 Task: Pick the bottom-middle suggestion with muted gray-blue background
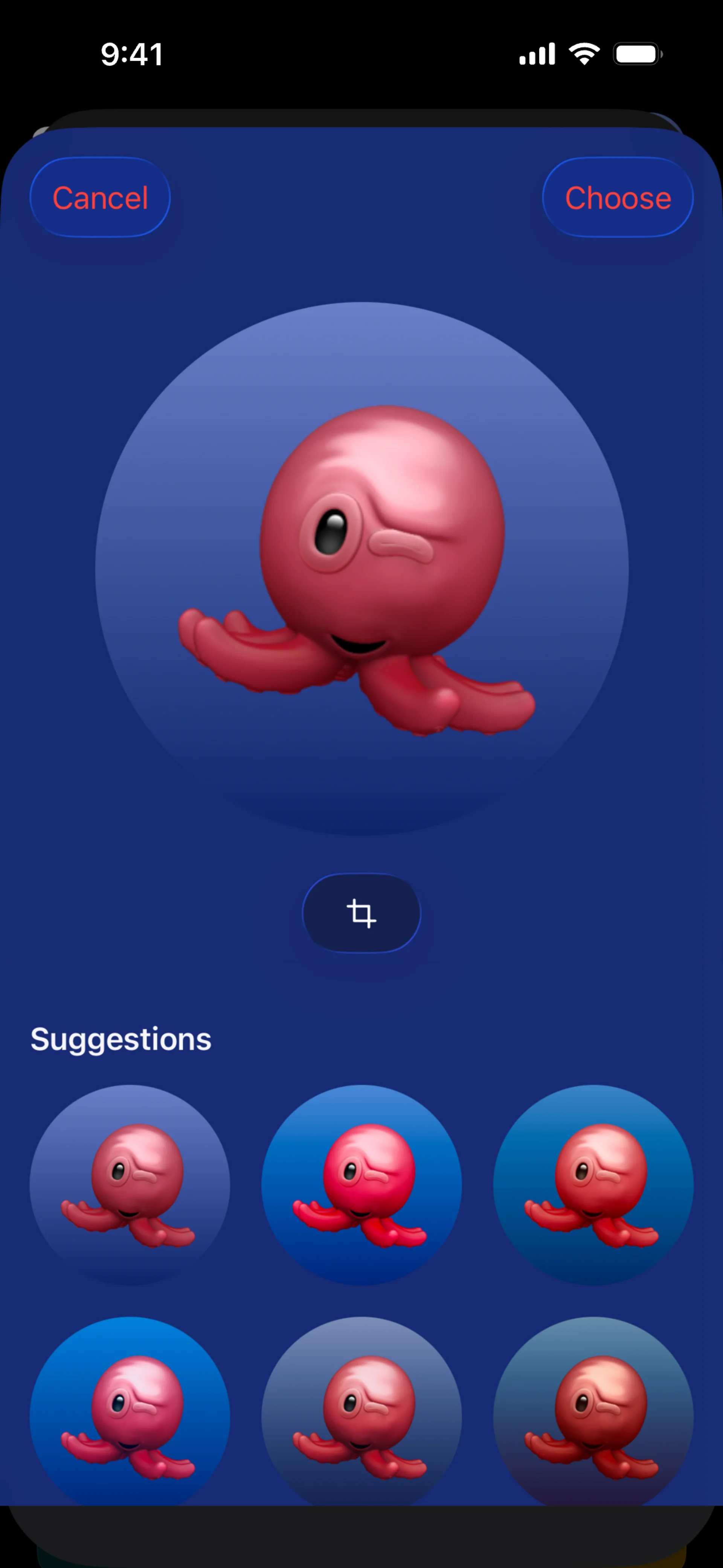click(361, 1412)
